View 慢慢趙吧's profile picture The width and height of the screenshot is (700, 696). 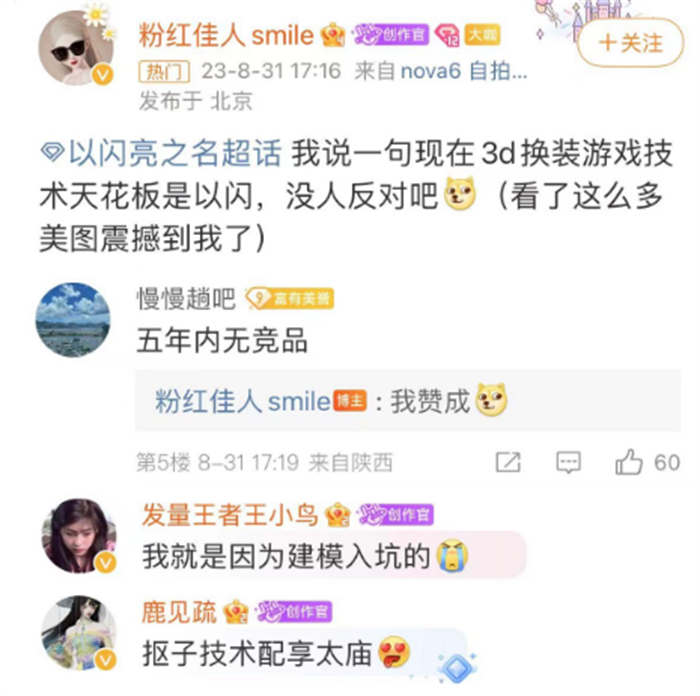click(x=73, y=319)
